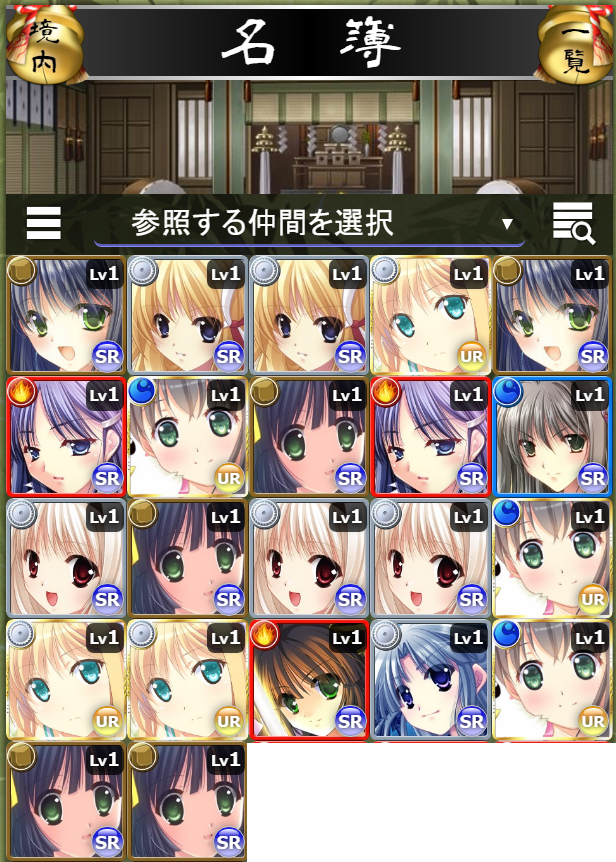616x862 pixels.
Task: Open the list search filter icon
Action: (x=573, y=222)
